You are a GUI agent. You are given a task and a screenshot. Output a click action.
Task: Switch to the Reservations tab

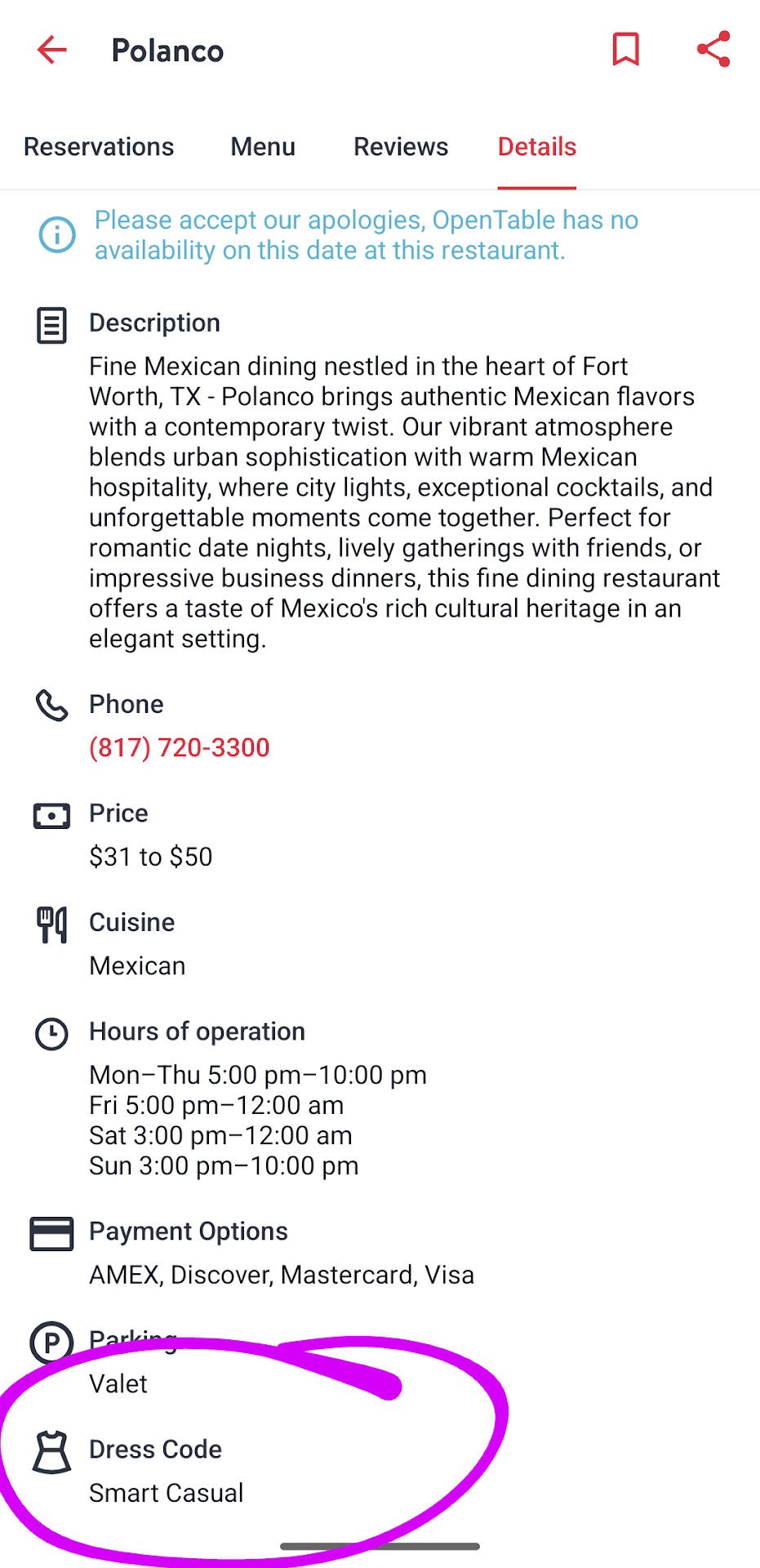[x=99, y=147]
